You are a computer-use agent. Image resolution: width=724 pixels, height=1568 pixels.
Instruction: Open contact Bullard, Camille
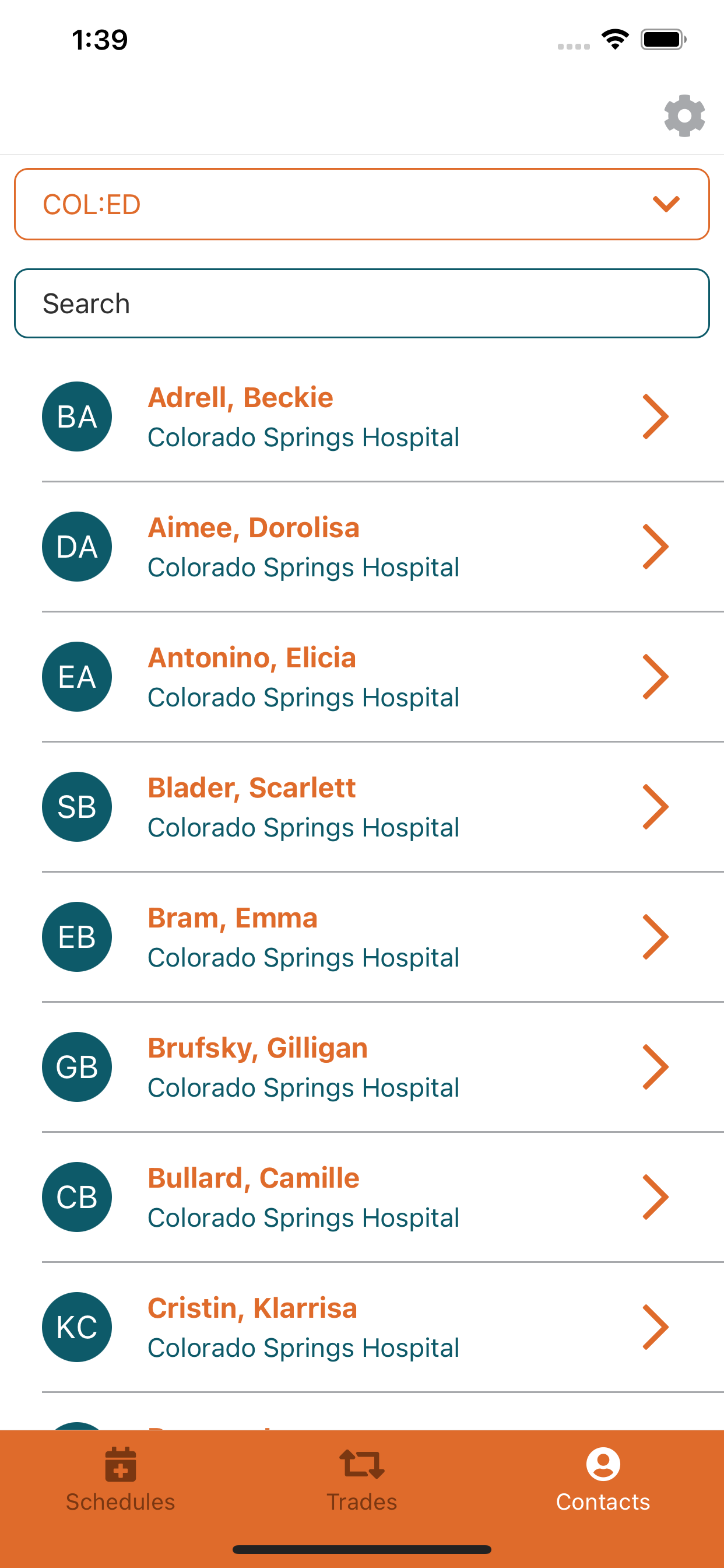(x=362, y=1196)
